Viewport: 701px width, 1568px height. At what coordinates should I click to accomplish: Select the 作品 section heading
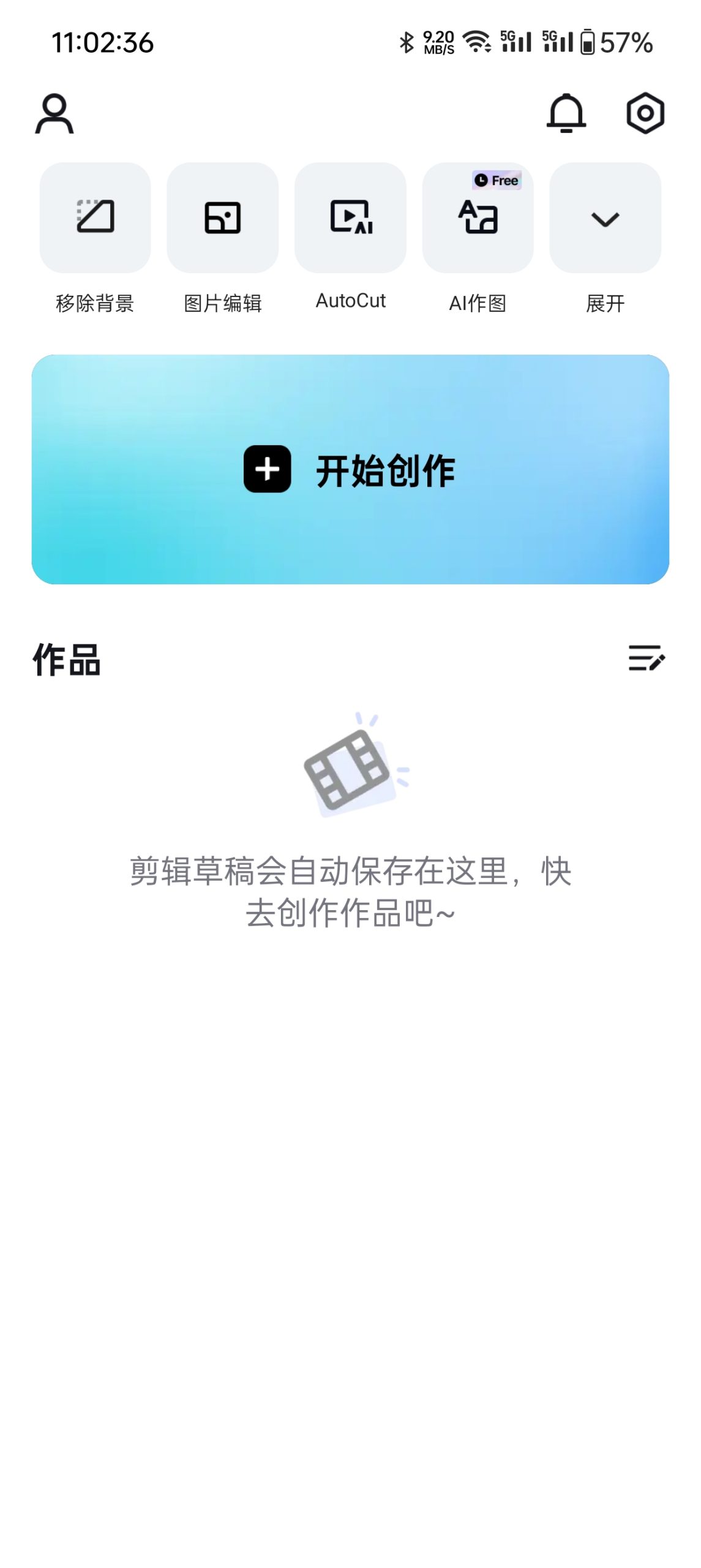66,660
